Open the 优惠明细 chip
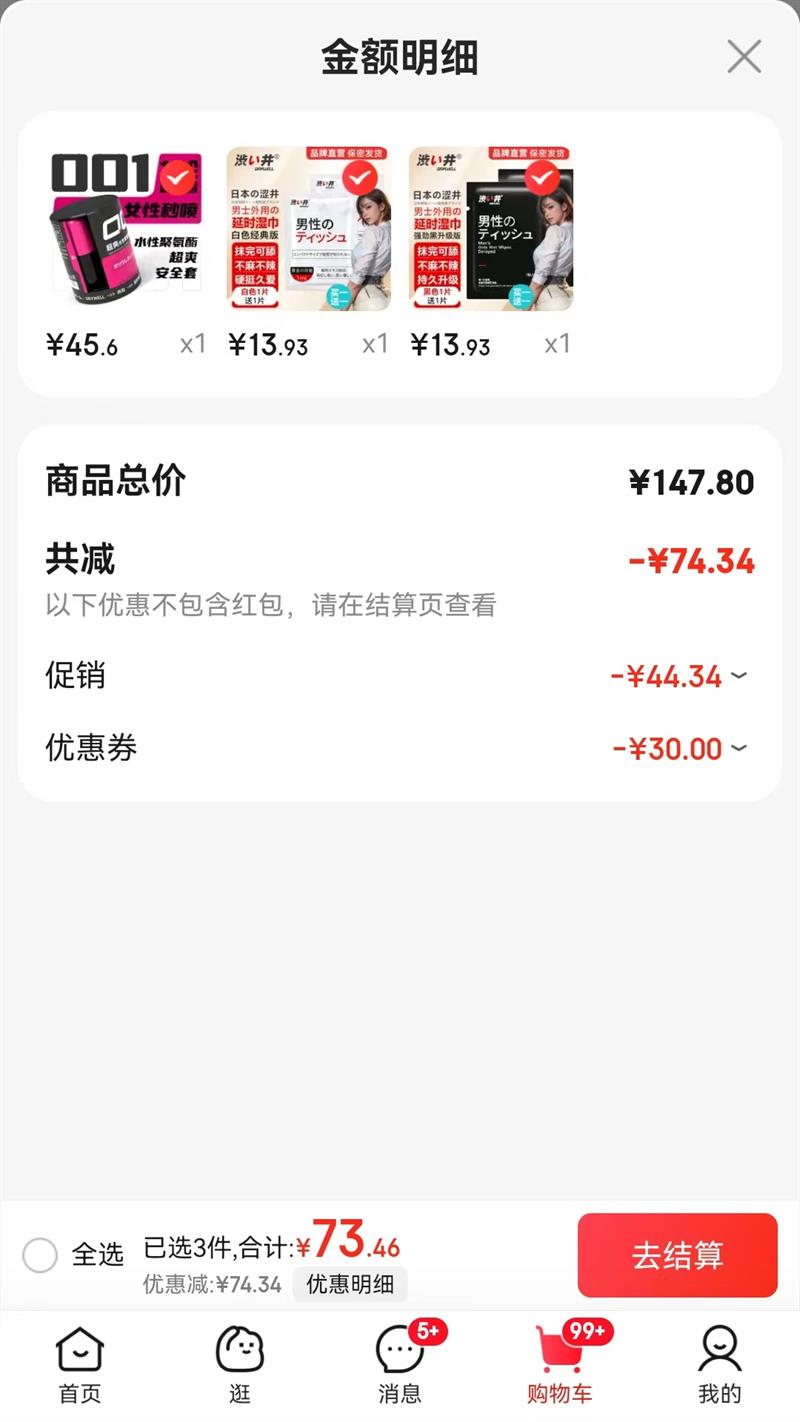The height and width of the screenshot is (1422, 800). [x=350, y=1284]
